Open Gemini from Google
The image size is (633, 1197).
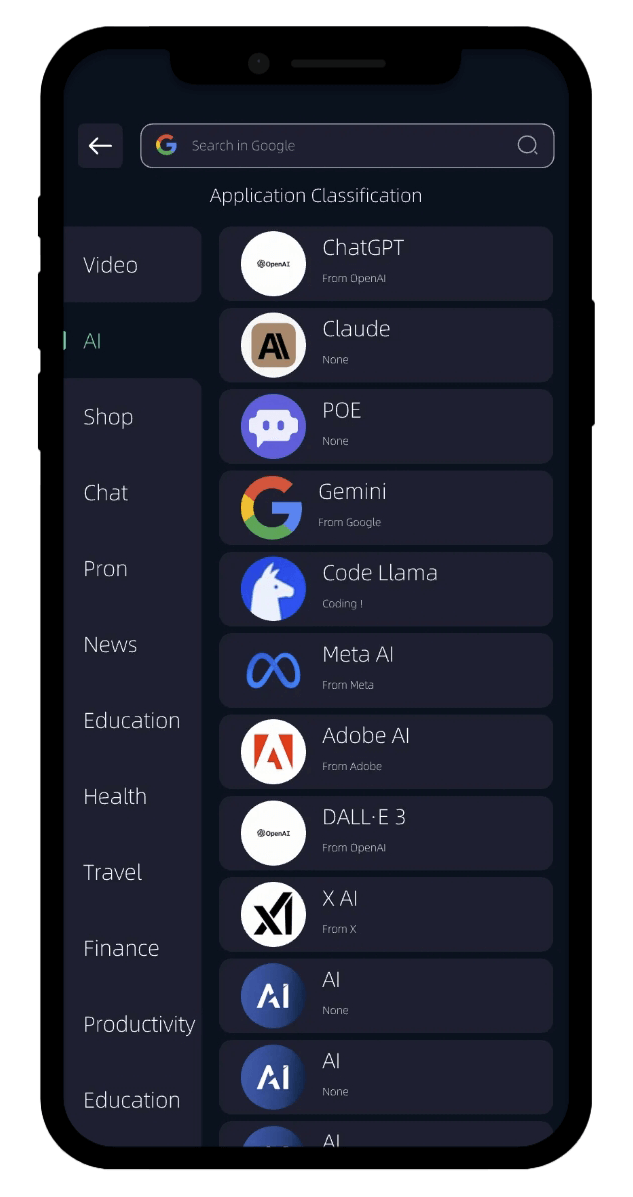pyautogui.click(x=386, y=508)
